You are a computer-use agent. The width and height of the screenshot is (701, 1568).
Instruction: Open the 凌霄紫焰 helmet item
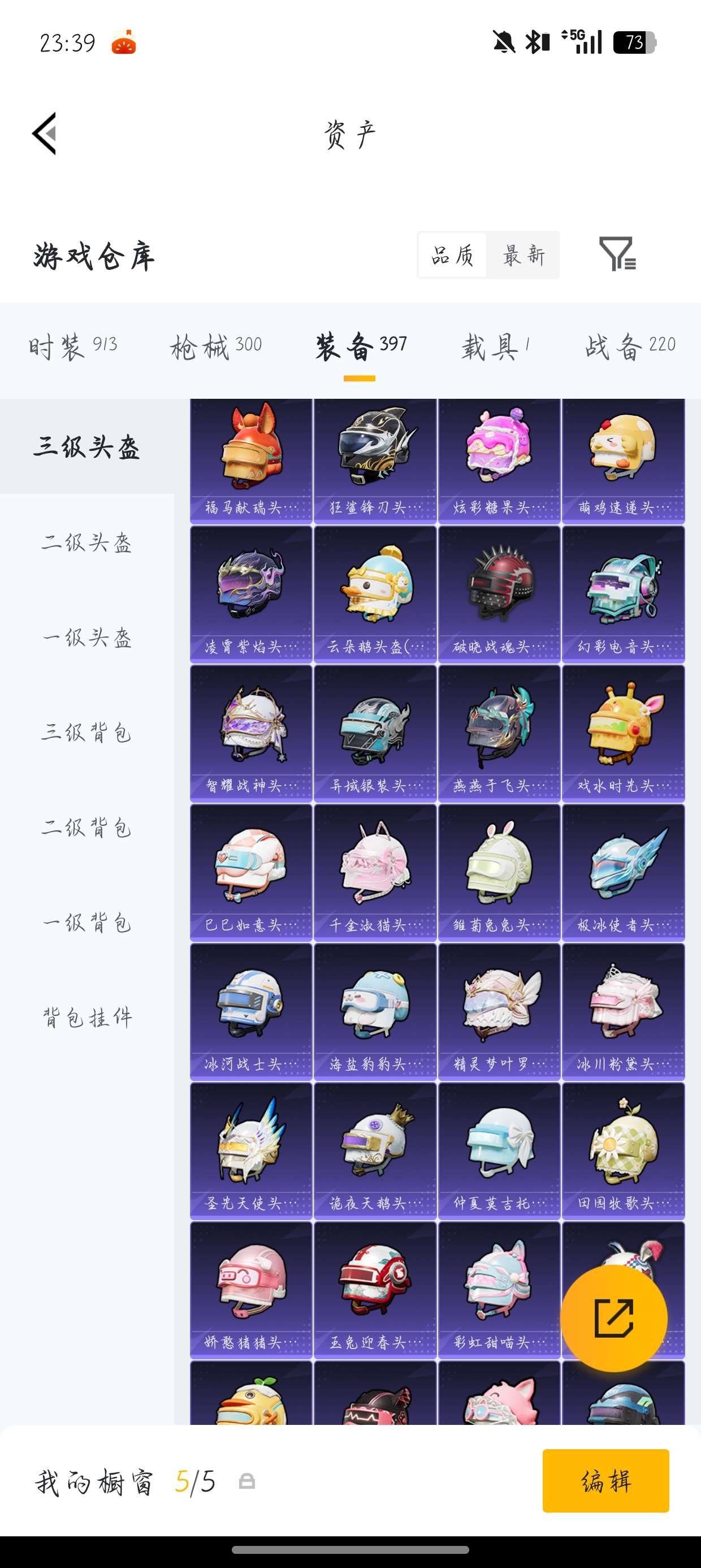tap(250, 594)
